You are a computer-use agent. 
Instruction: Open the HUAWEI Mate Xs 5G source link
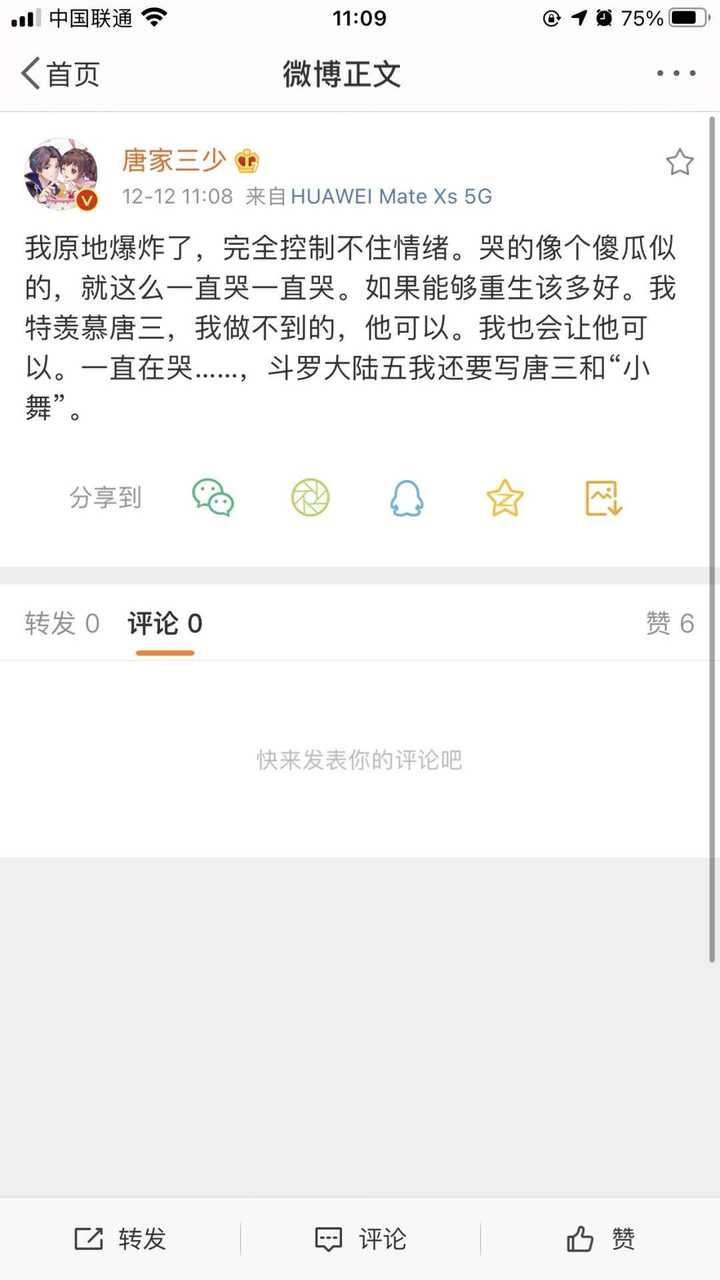(x=391, y=196)
